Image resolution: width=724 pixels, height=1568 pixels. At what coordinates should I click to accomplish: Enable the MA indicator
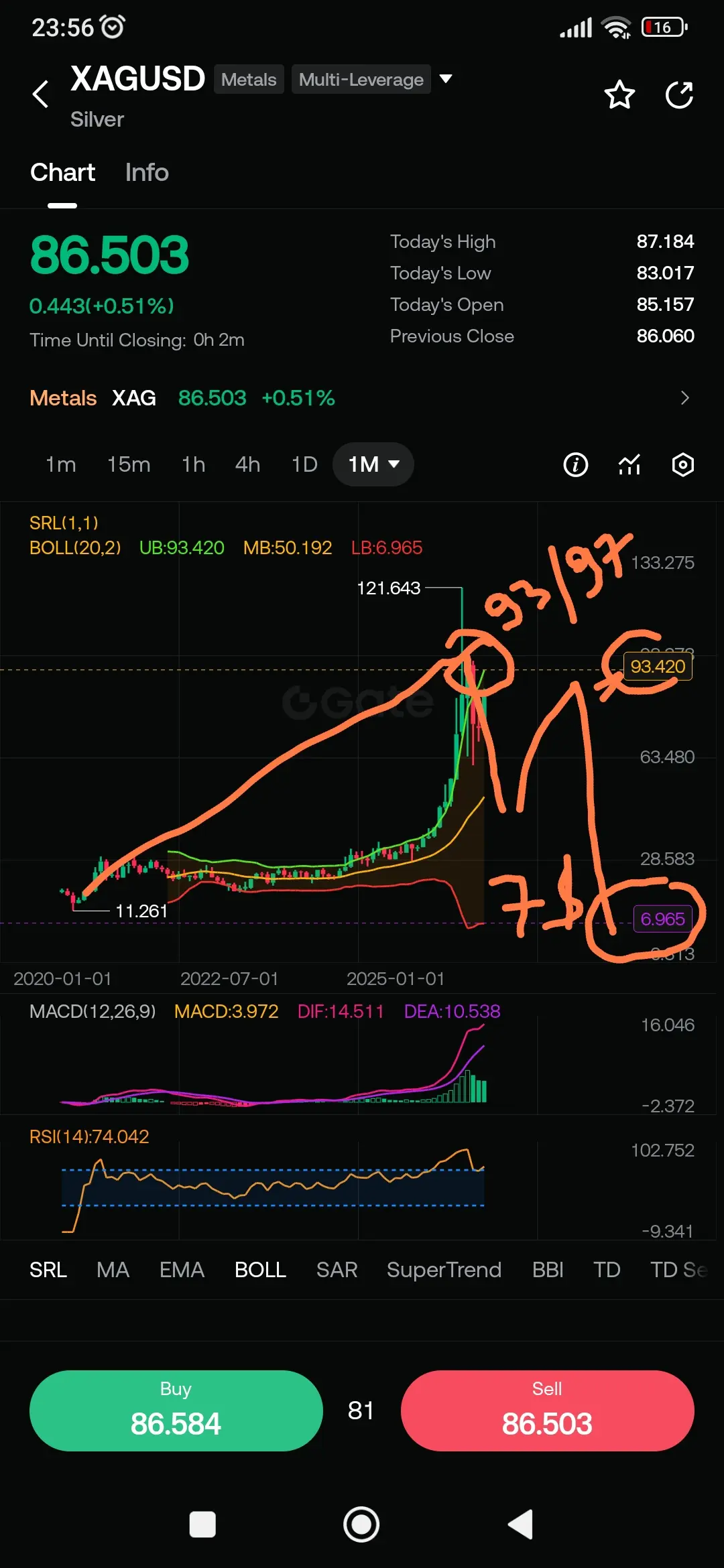pyautogui.click(x=113, y=1270)
